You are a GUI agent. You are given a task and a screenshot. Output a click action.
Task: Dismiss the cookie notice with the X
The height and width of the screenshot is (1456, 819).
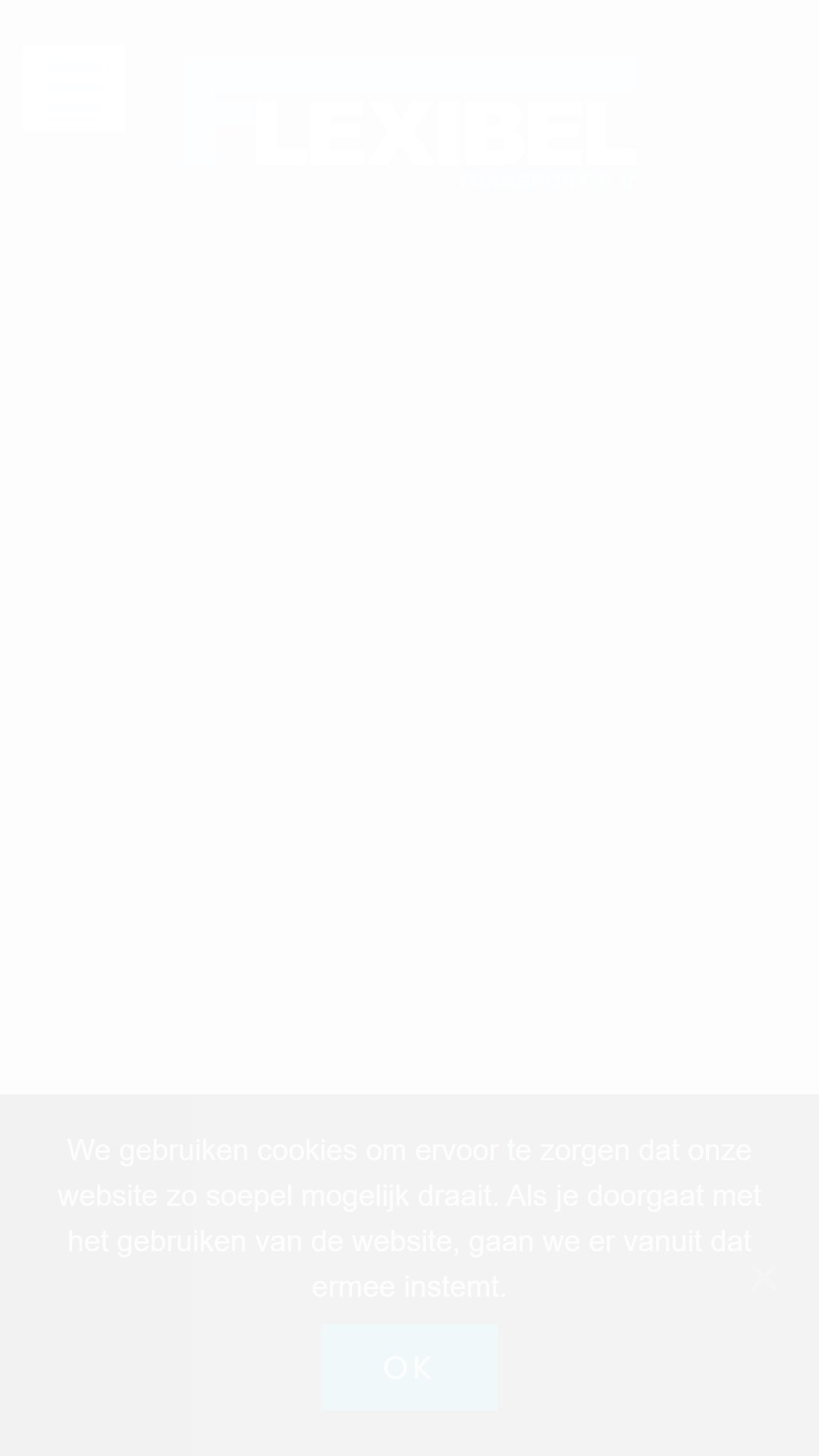(x=764, y=1277)
